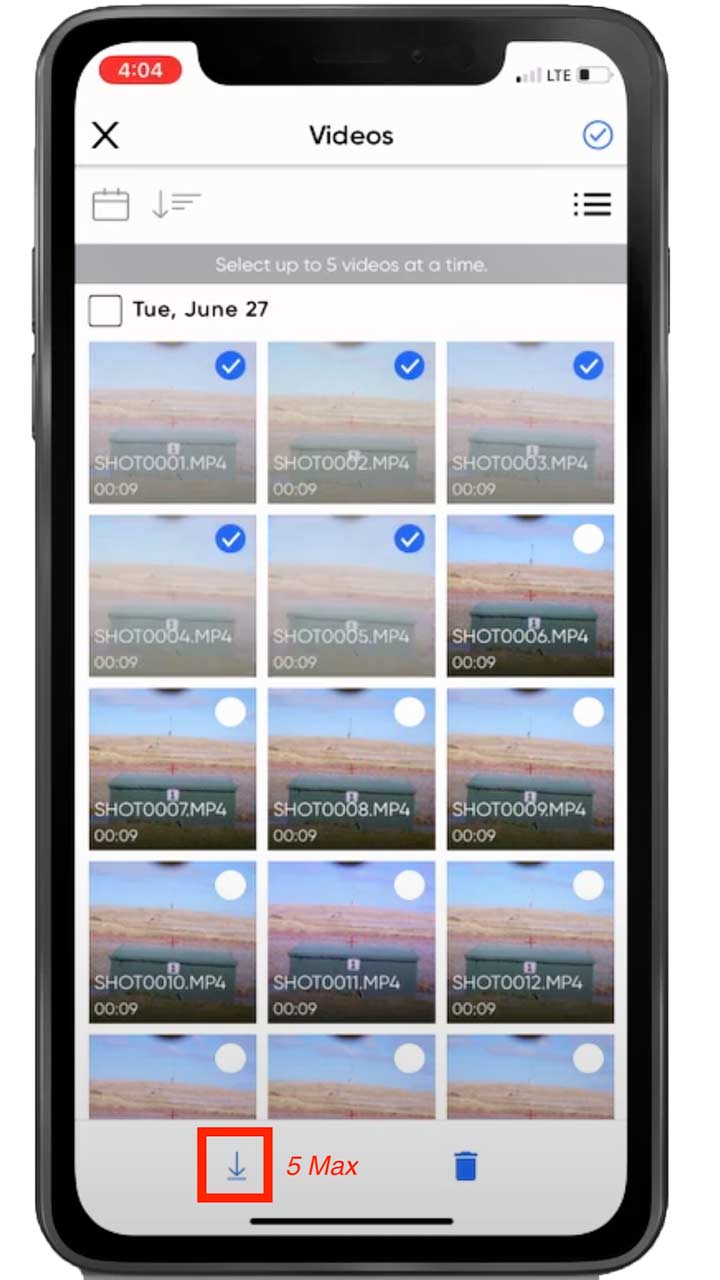Select video SHOT0008.MP4
The image size is (720, 1280).
[x=409, y=712]
